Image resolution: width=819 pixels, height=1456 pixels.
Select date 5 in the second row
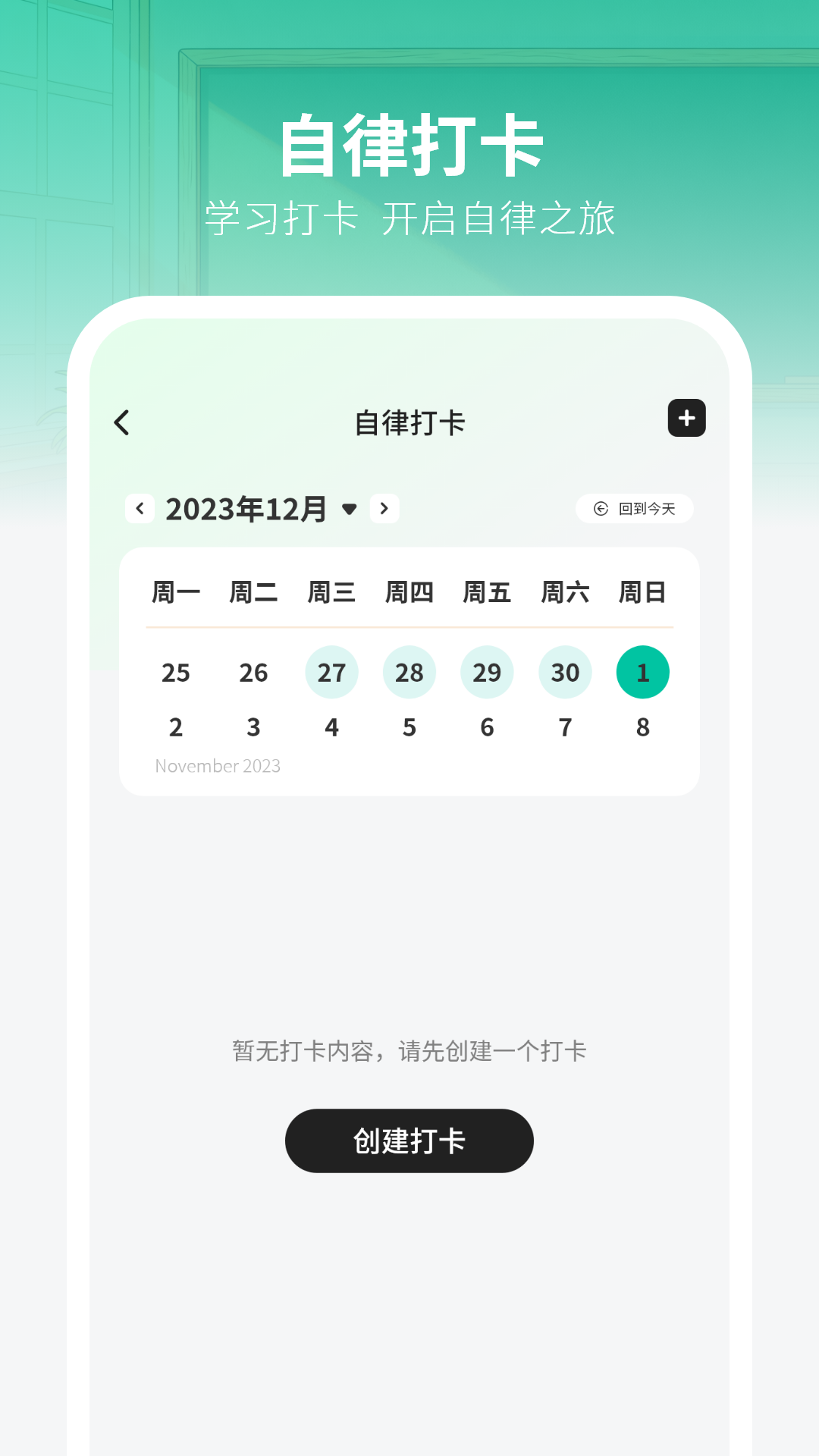coord(409,726)
